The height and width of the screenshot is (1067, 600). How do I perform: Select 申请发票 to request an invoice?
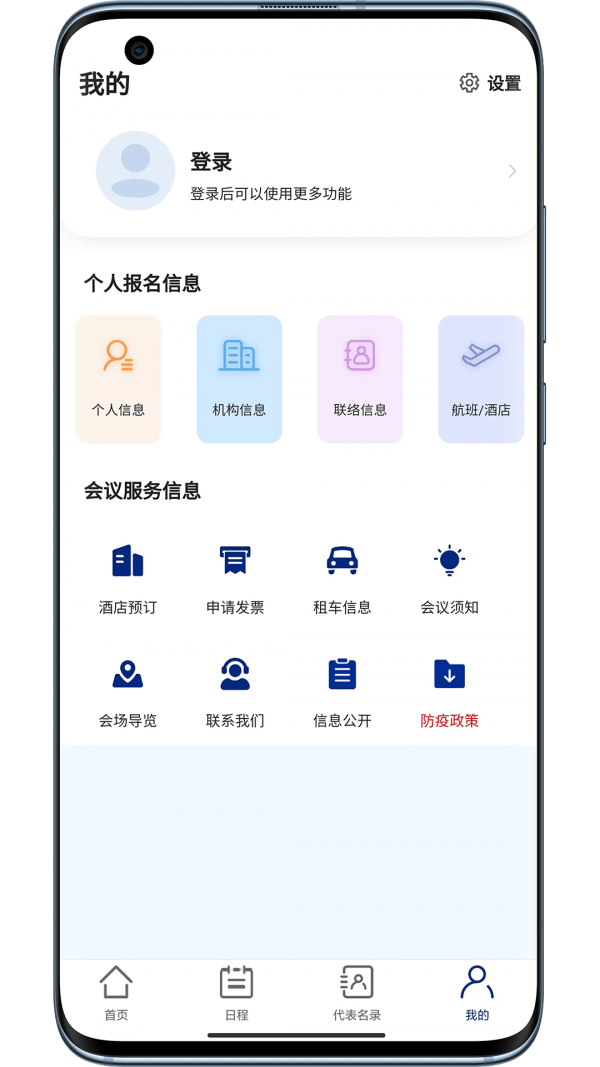[235, 578]
